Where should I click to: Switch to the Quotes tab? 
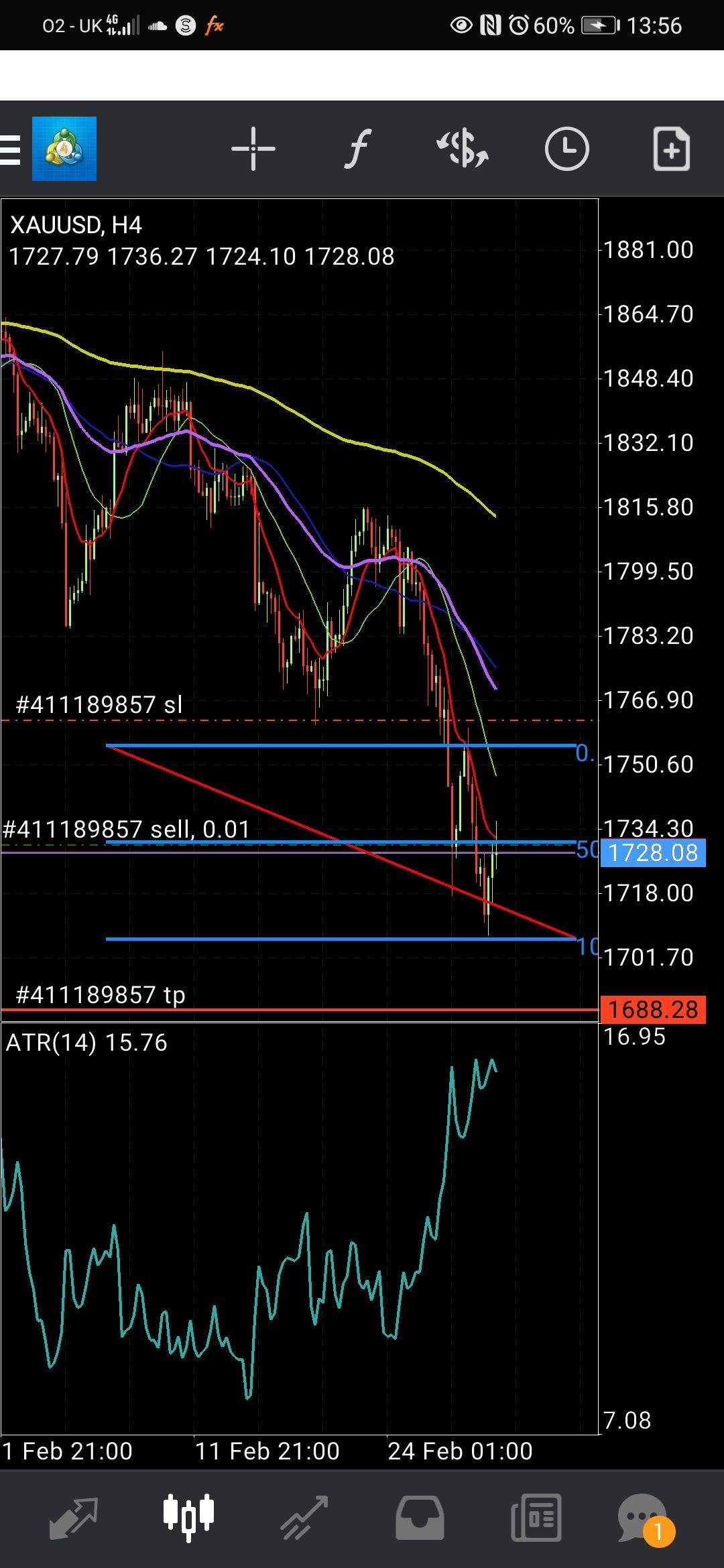tap(74, 1518)
